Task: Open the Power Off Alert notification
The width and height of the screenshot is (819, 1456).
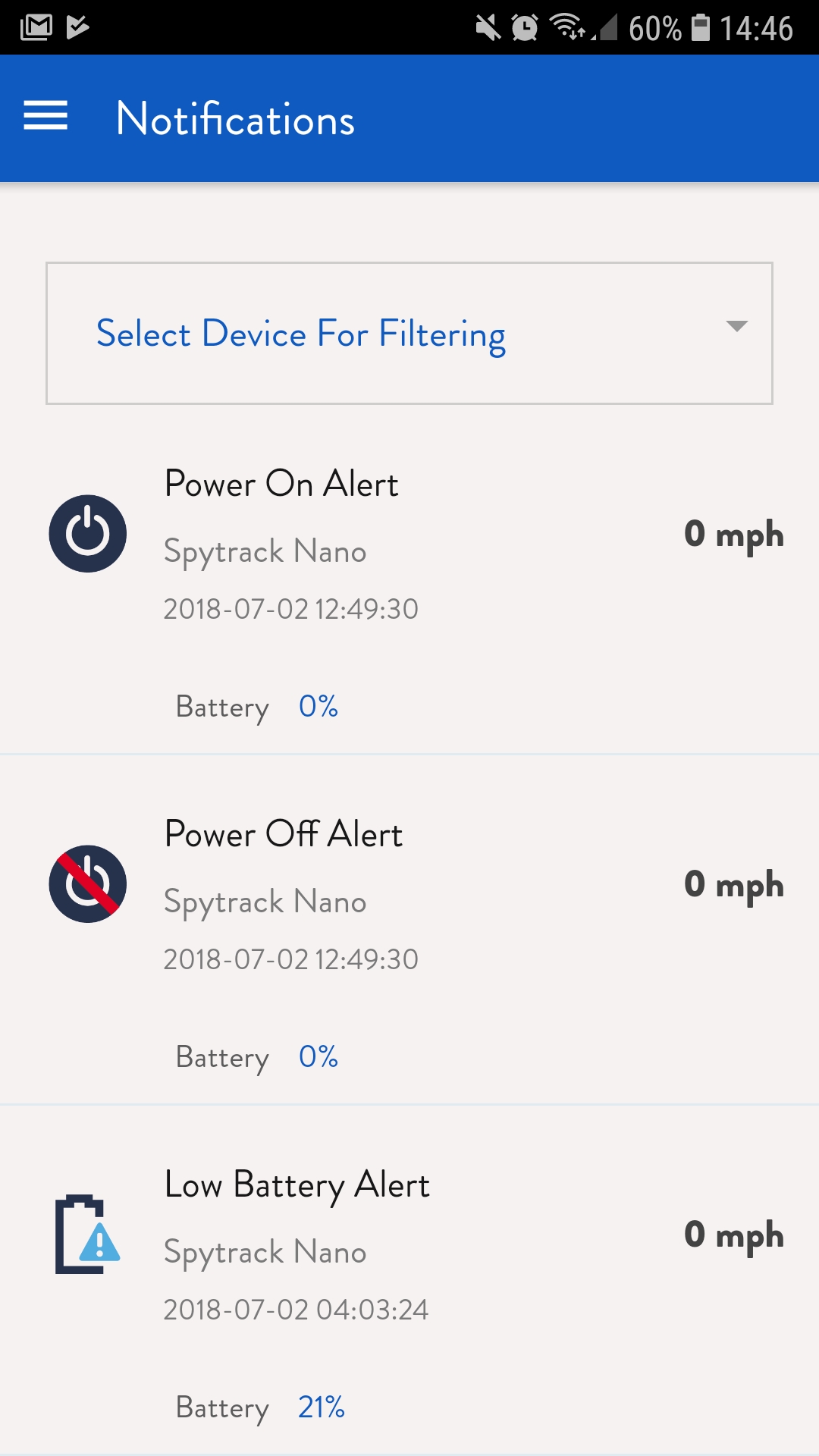Action: click(409, 930)
